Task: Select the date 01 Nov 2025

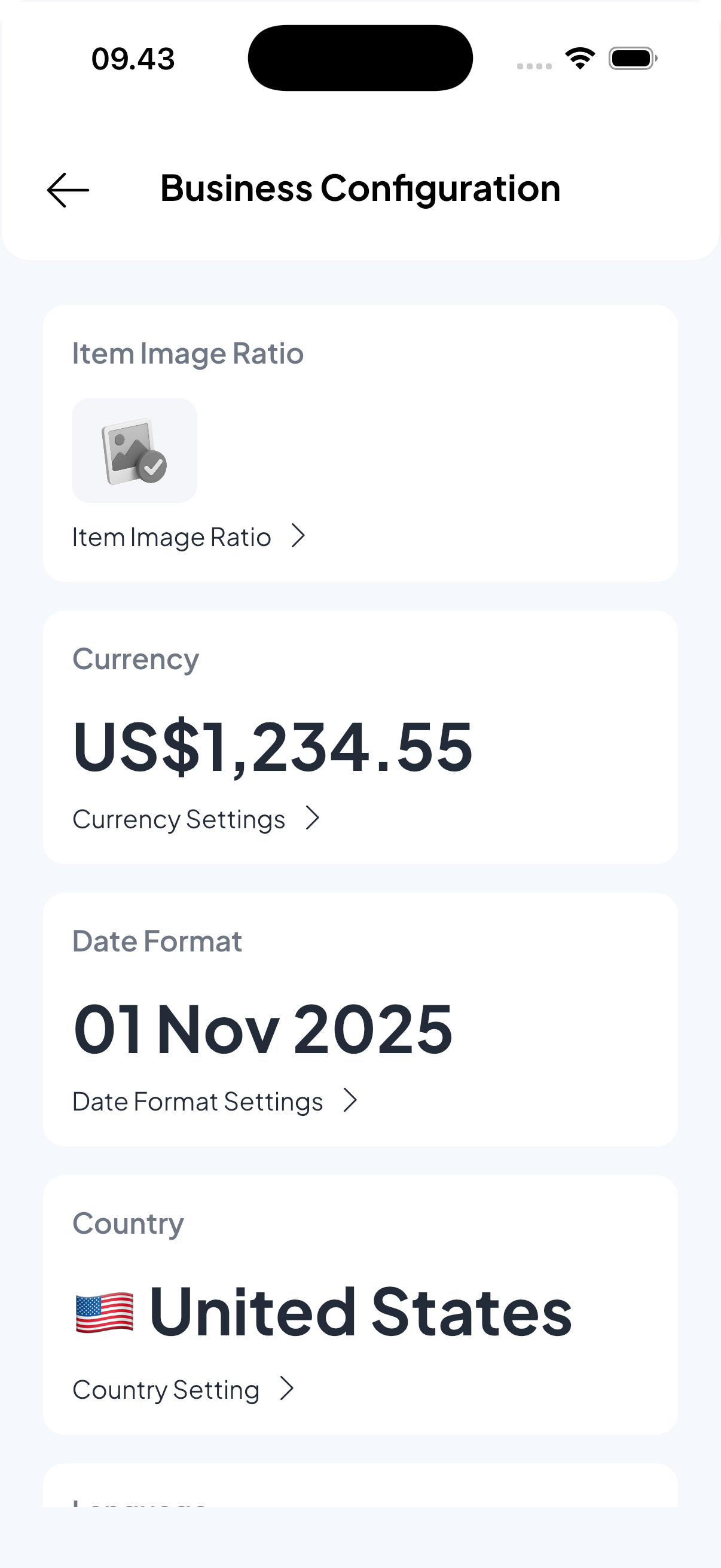Action: [x=262, y=1029]
